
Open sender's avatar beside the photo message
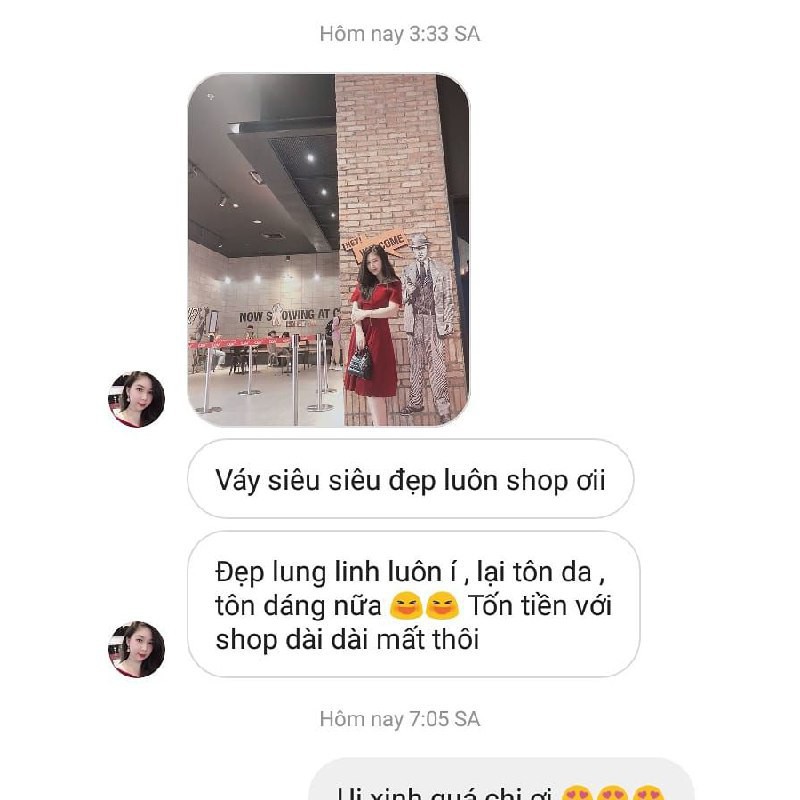coord(136,400)
